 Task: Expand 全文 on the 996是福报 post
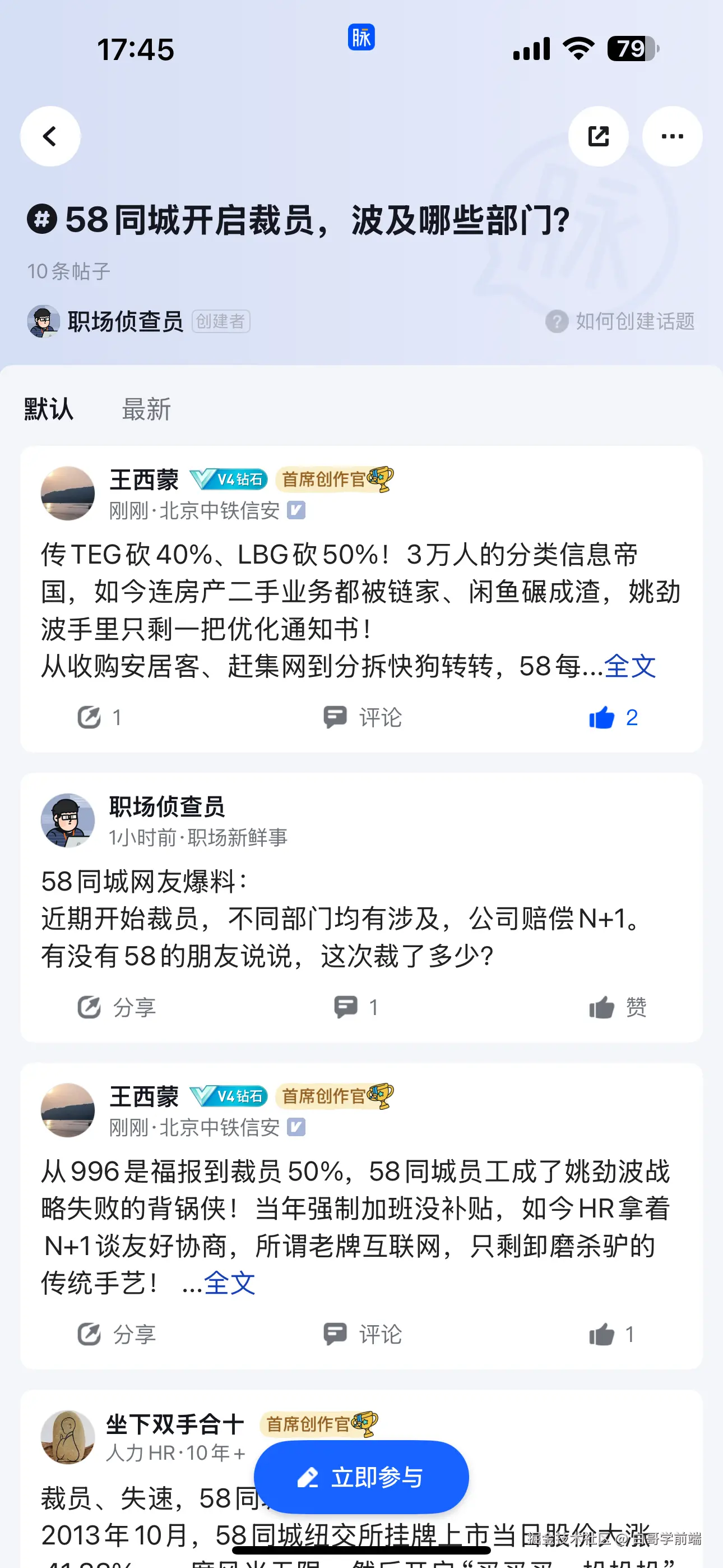[x=229, y=1284]
